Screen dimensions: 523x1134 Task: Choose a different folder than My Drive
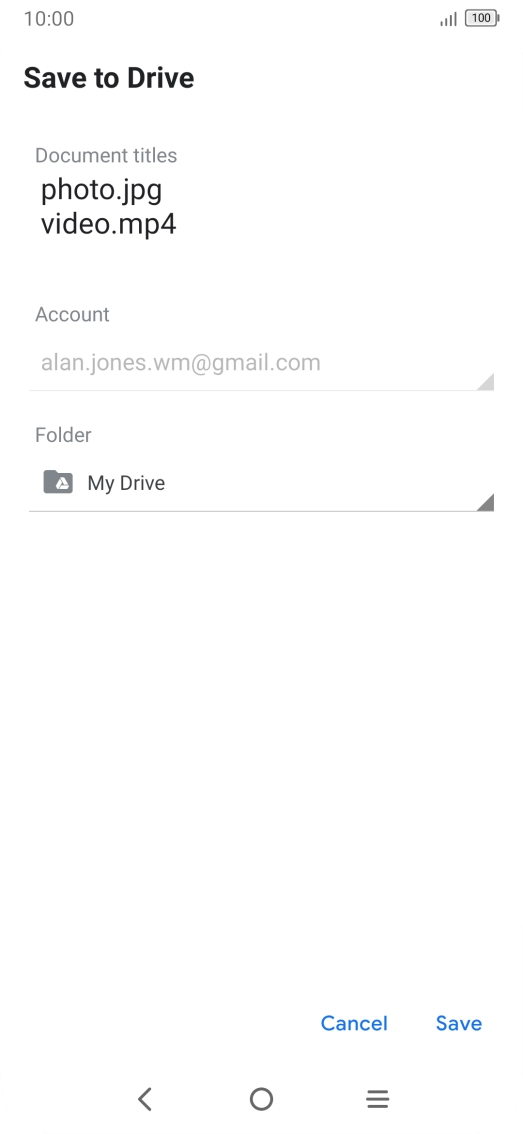[x=261, y=483]
